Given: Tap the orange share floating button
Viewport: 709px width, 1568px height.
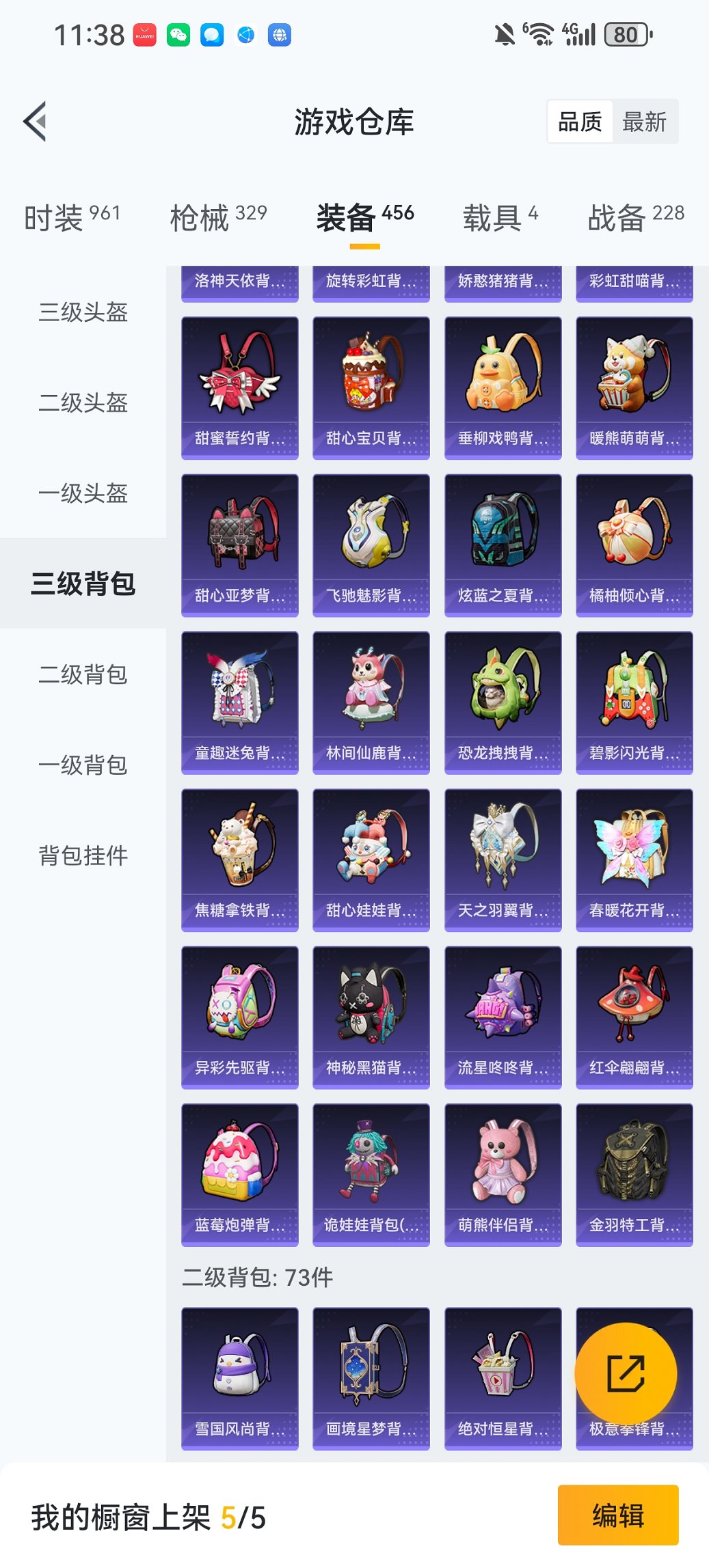Looking at the screenshot, I should point(626,1373).
